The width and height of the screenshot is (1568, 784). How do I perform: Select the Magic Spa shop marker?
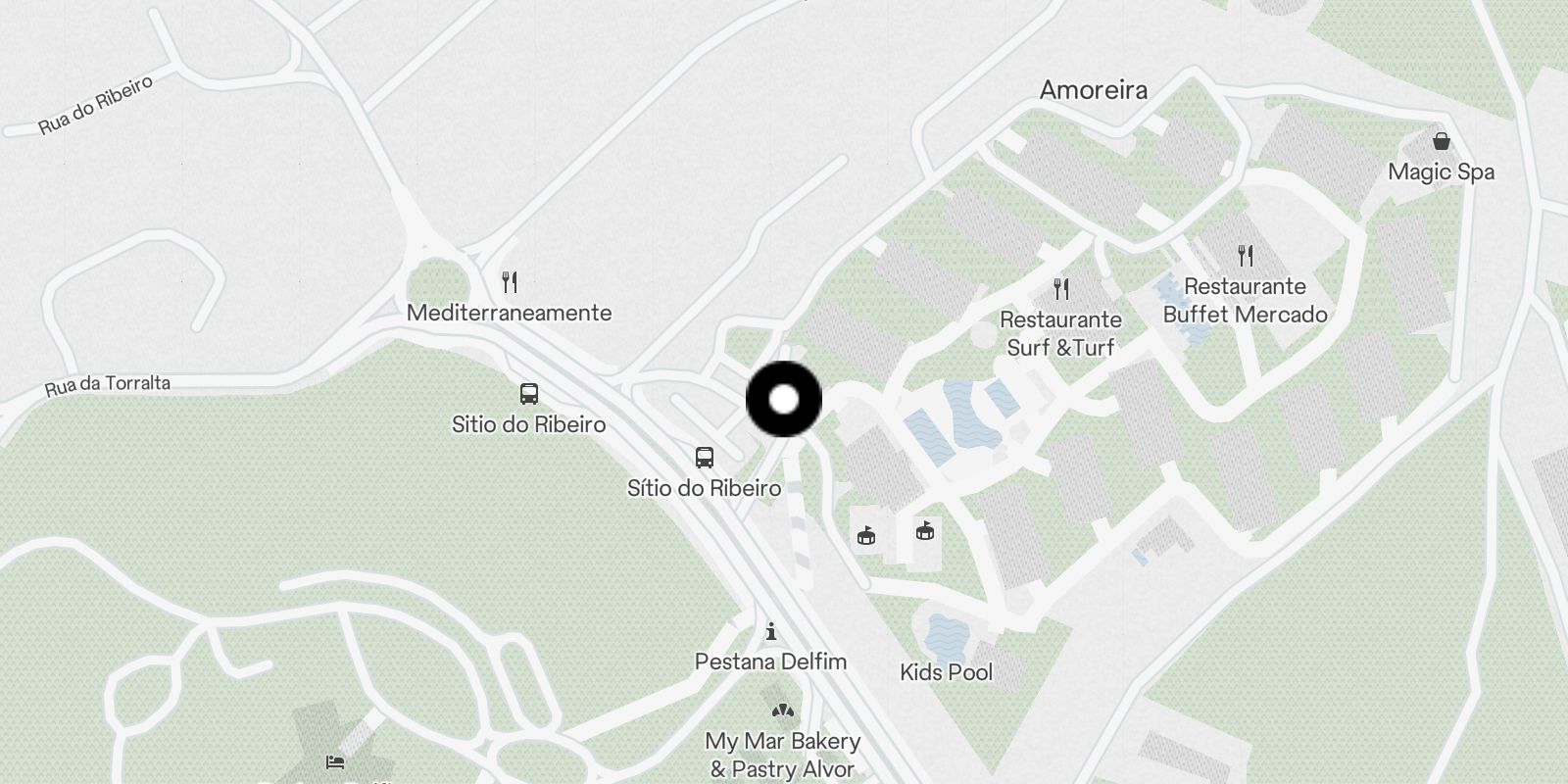click(x=1441, y=142)
